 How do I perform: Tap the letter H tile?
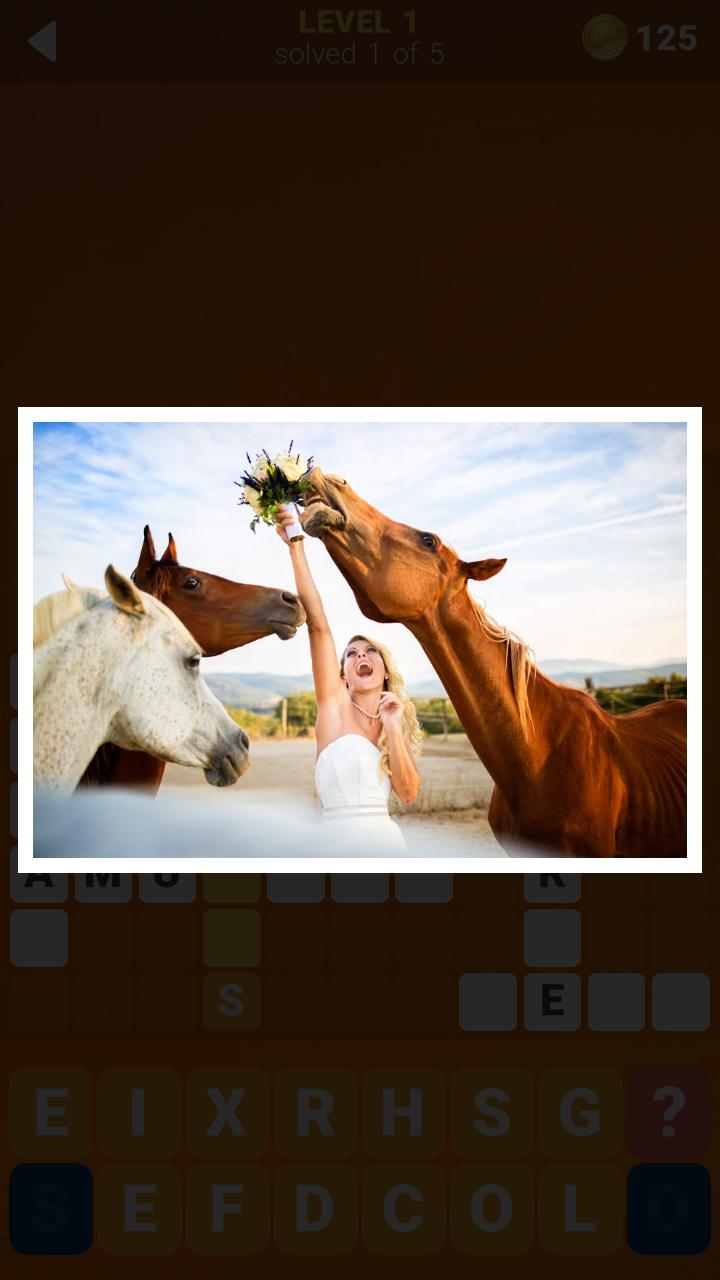(403, 1112)
